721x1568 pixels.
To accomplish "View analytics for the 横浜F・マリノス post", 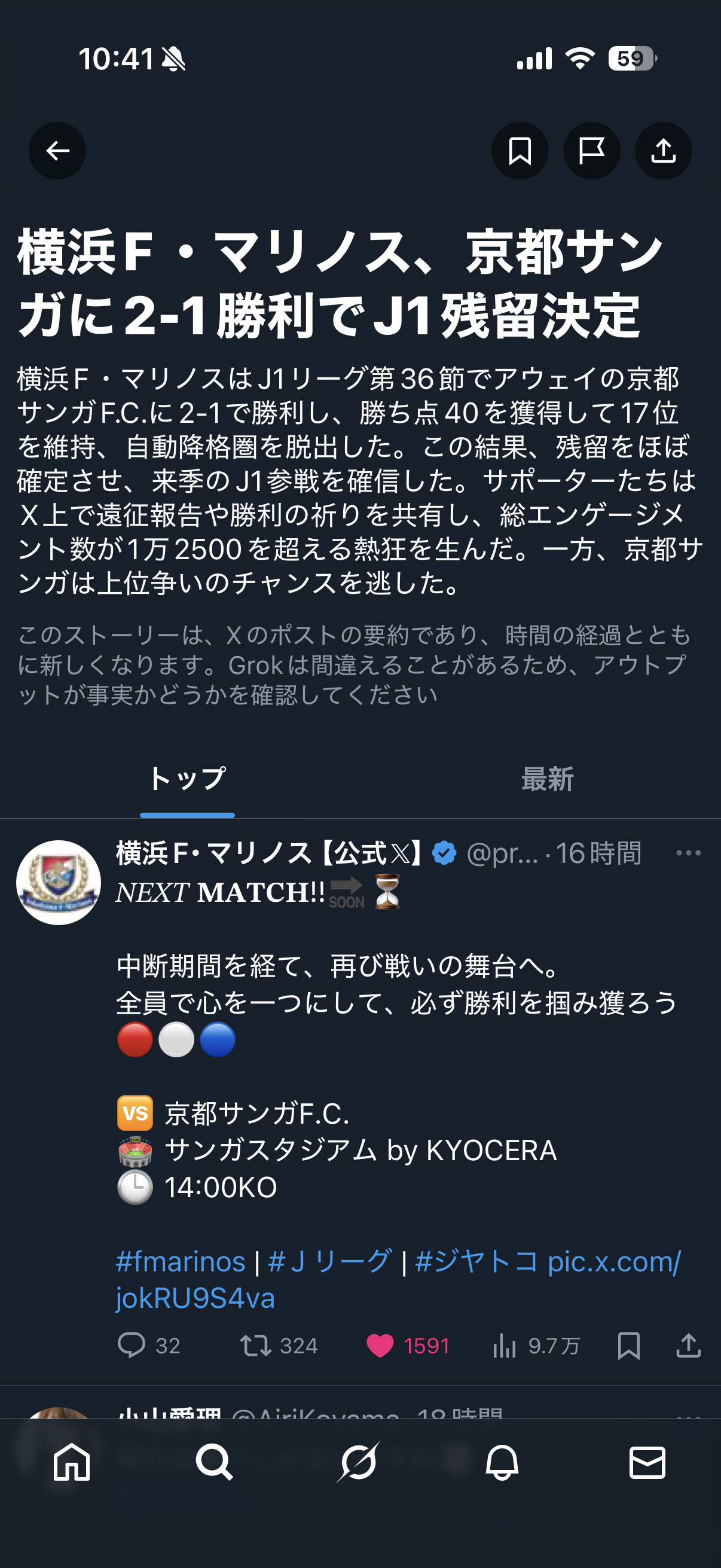I will click(x=505, y=1345).
